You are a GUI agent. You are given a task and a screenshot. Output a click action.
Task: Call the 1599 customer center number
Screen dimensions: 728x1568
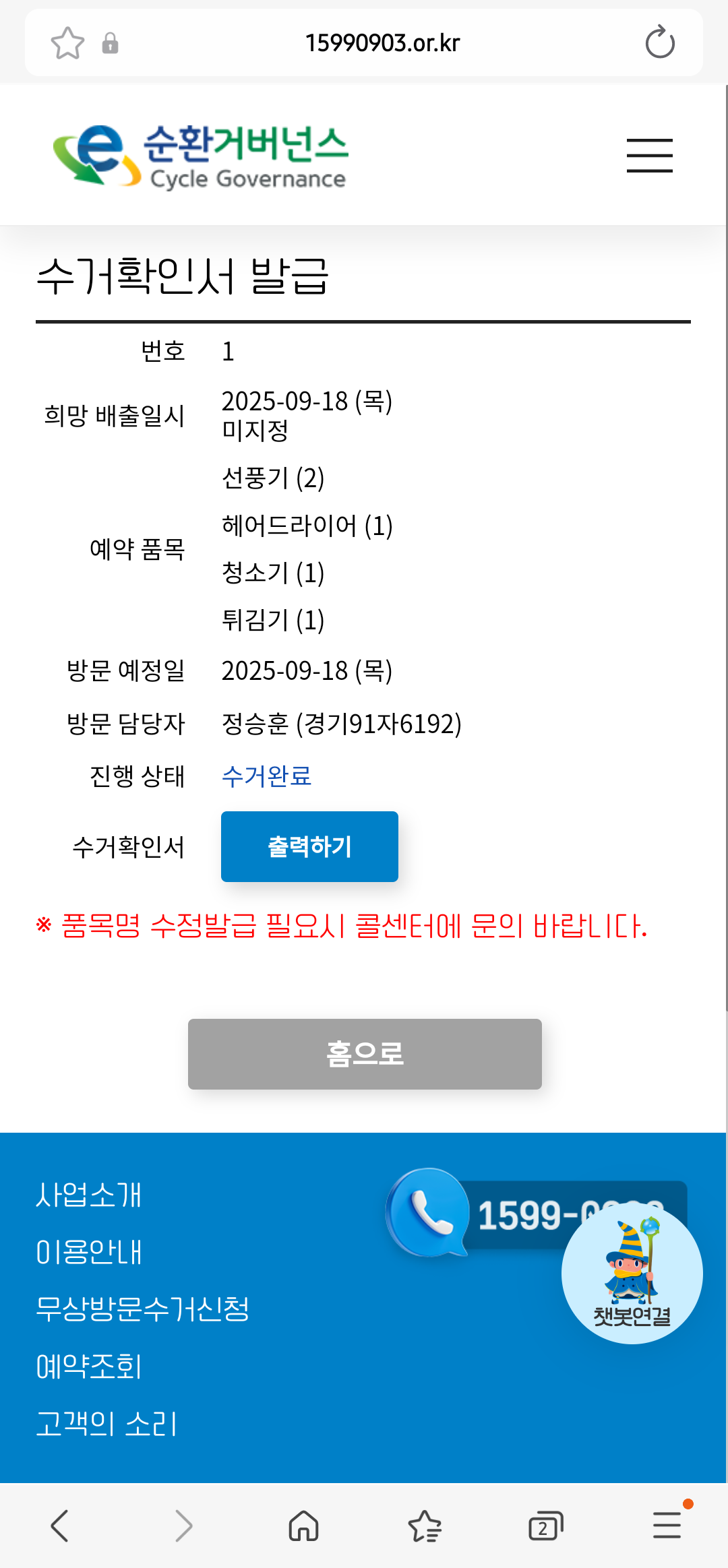click(x=536, y=1215)
